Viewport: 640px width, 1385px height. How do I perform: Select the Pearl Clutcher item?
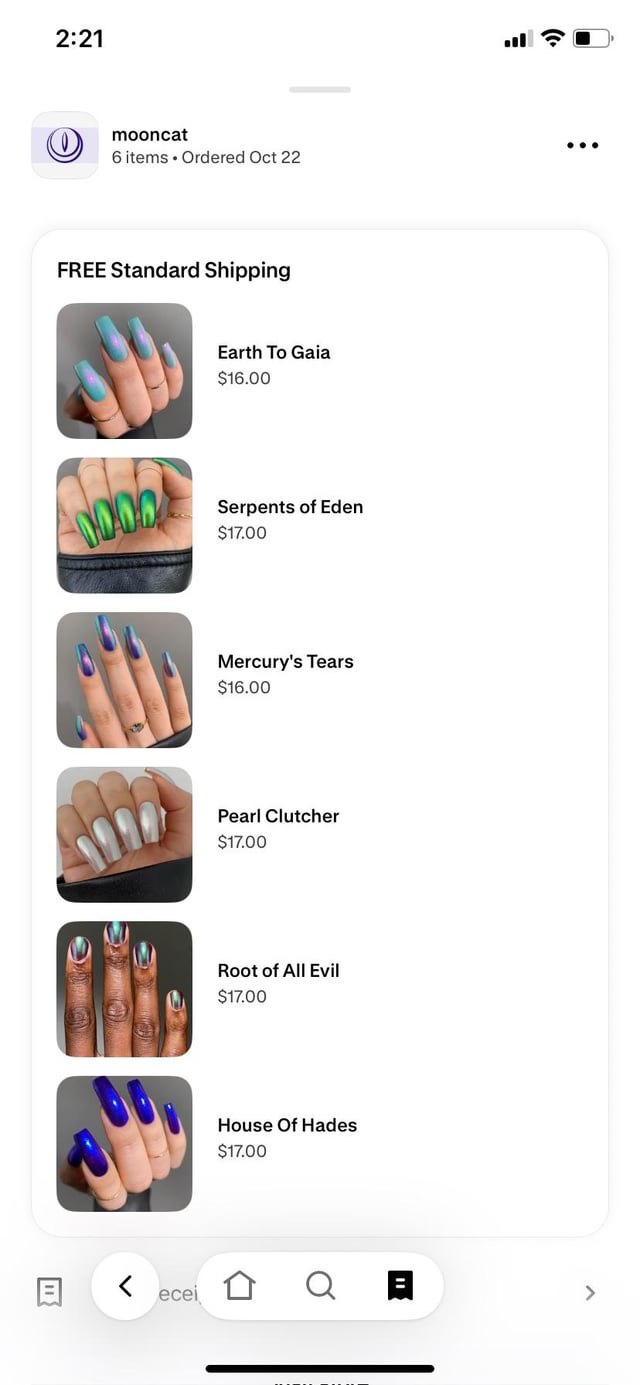[278, 816]
